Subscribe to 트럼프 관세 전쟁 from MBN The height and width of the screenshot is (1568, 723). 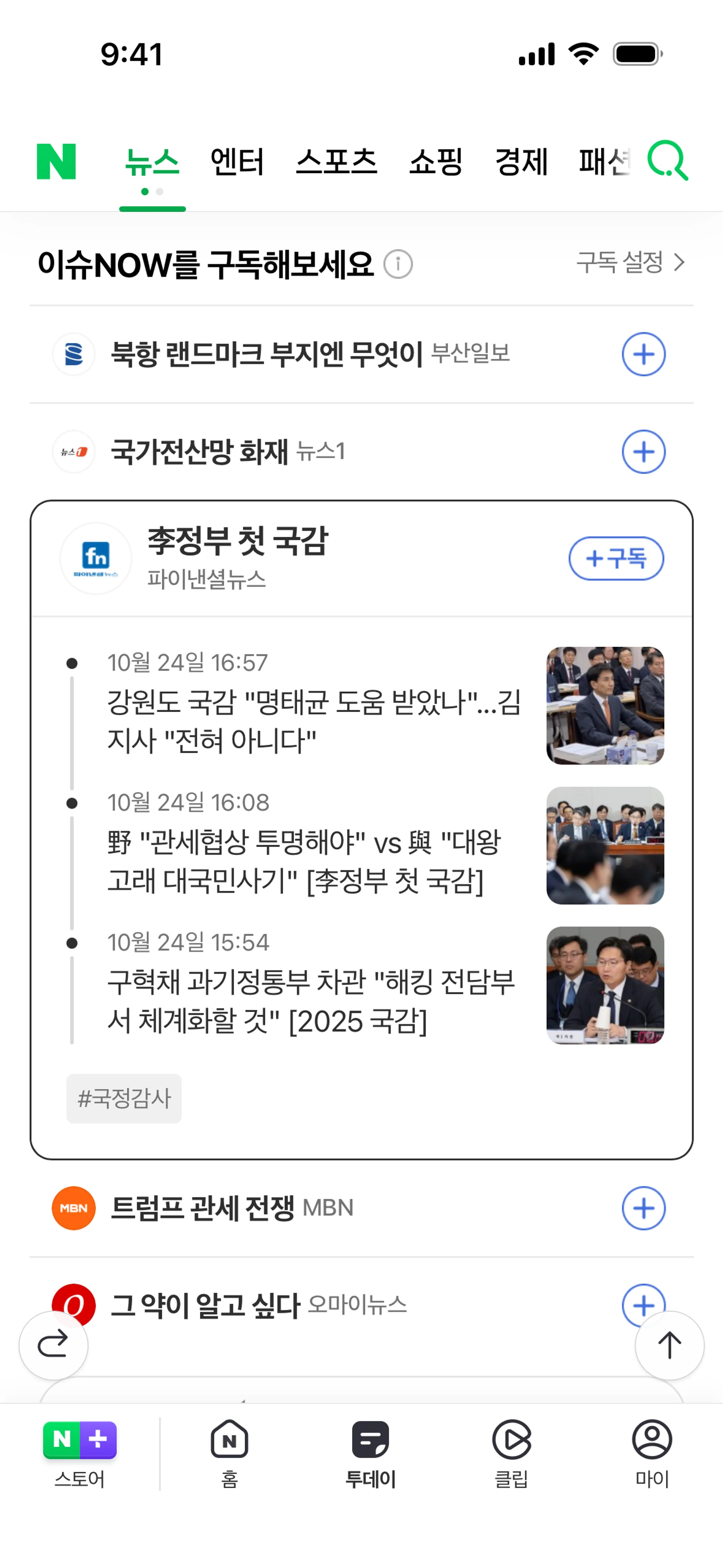pyautogui.click(x=643, y=1208)
